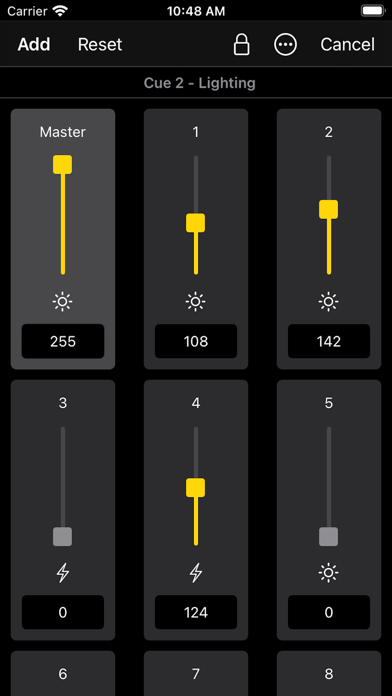Tap the channel 4 slider handle
This screenshot has height=696, width=392.
(x=195, y=487)
